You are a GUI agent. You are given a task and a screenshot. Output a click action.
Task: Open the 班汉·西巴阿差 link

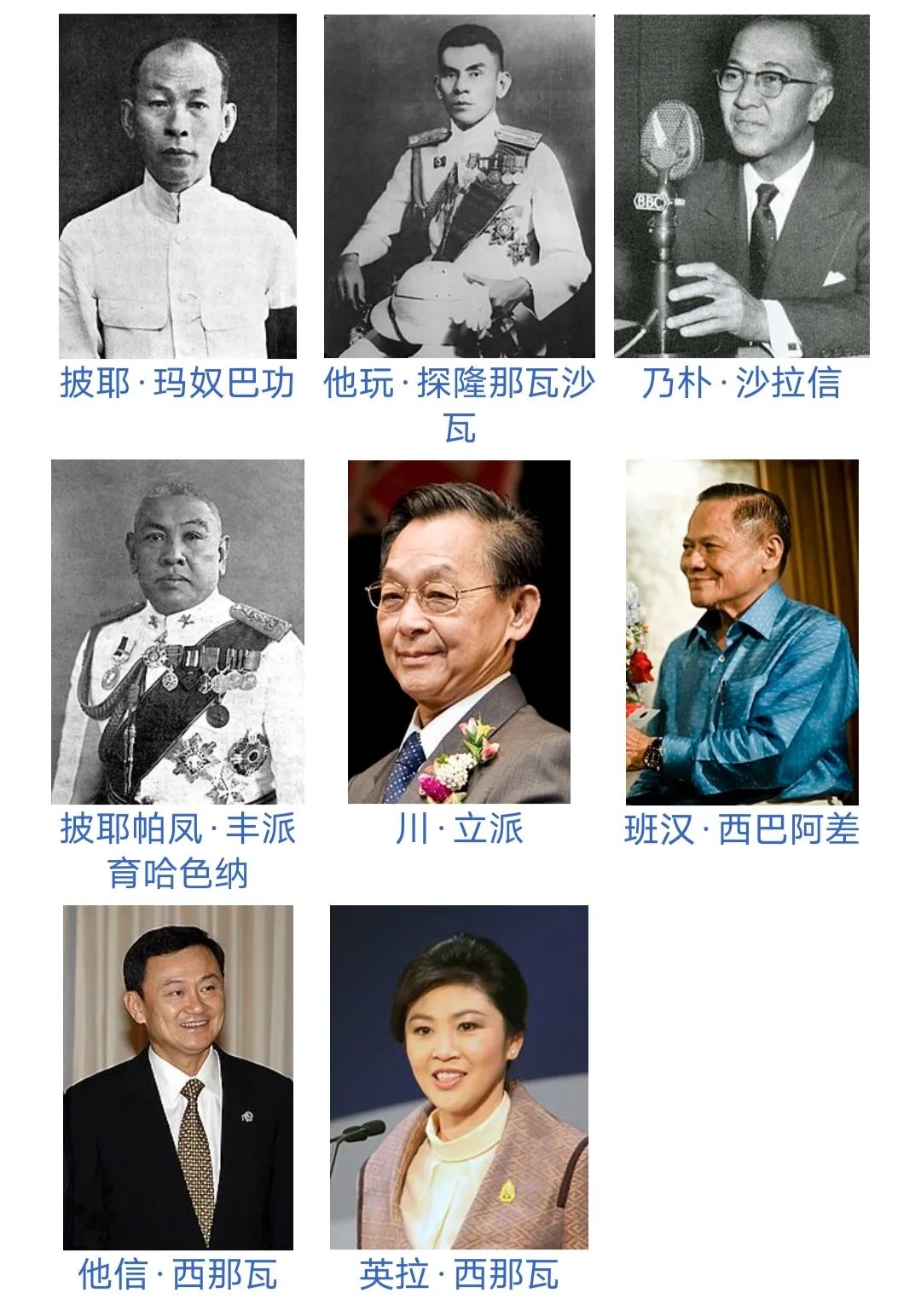coord(741,829)
